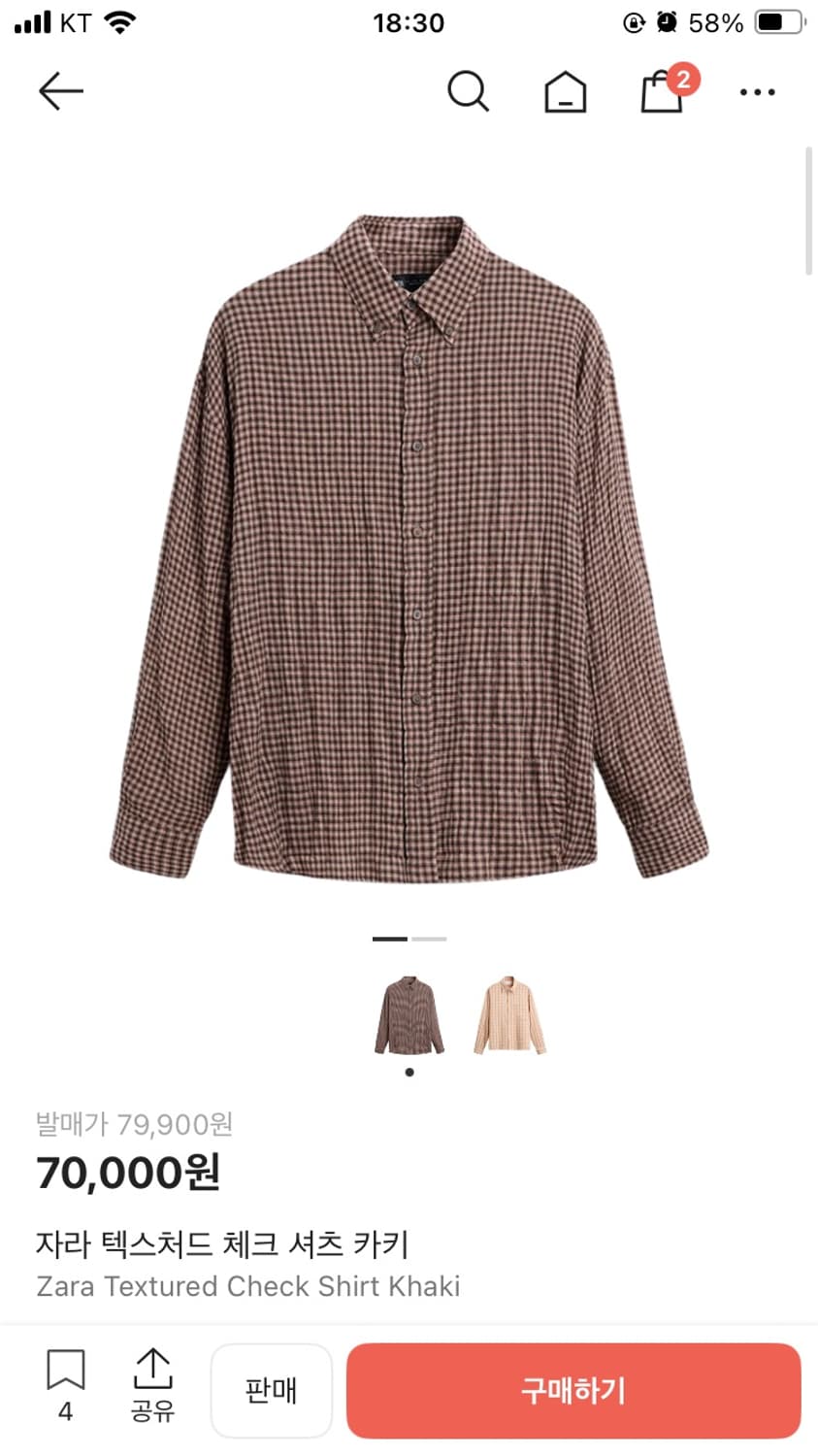
Task: Tap the carousel dot under the thumbnails
Action: (409, 1072)
